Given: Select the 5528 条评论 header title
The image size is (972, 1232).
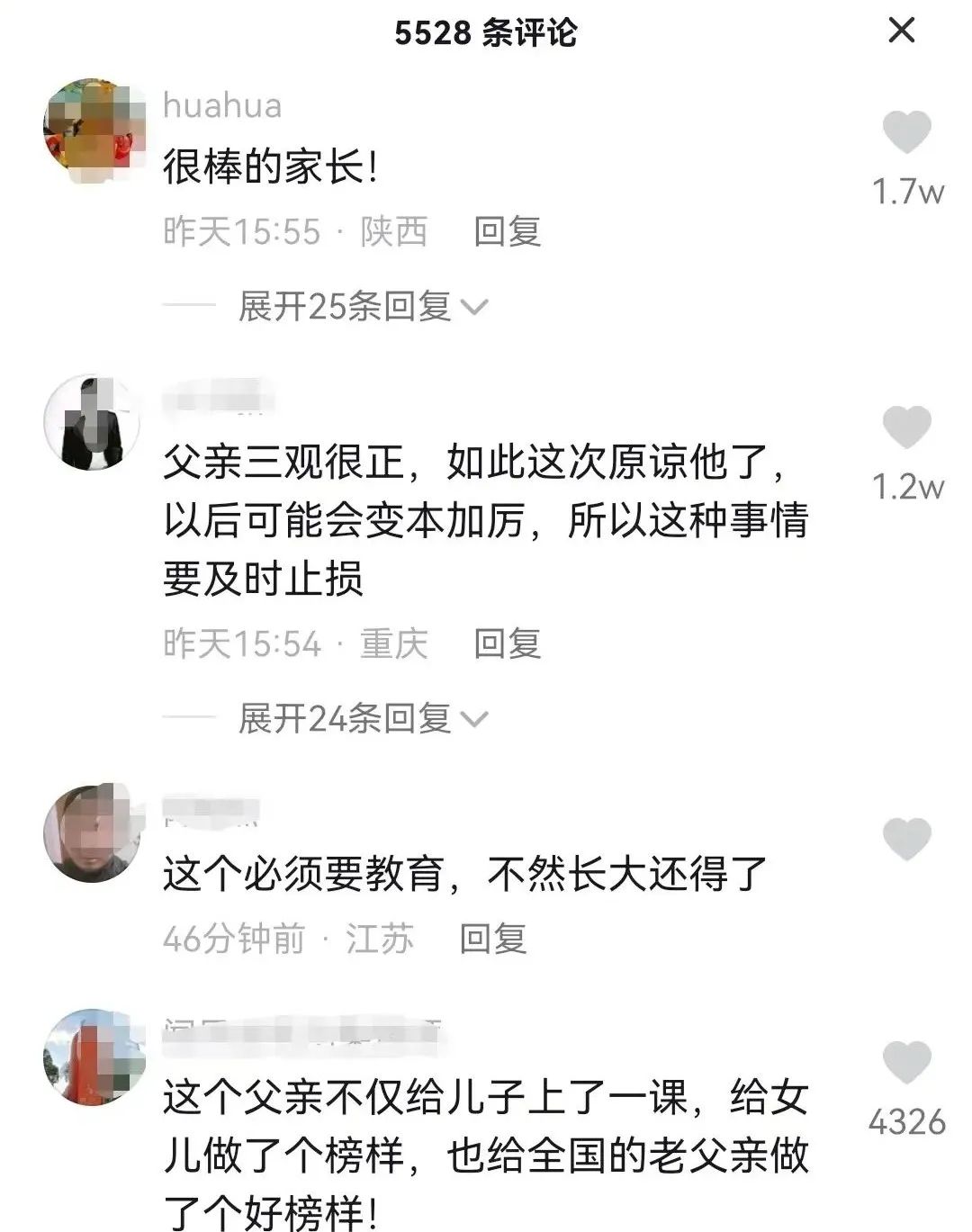Looking at the screenshot, I should tap(486, 30).
